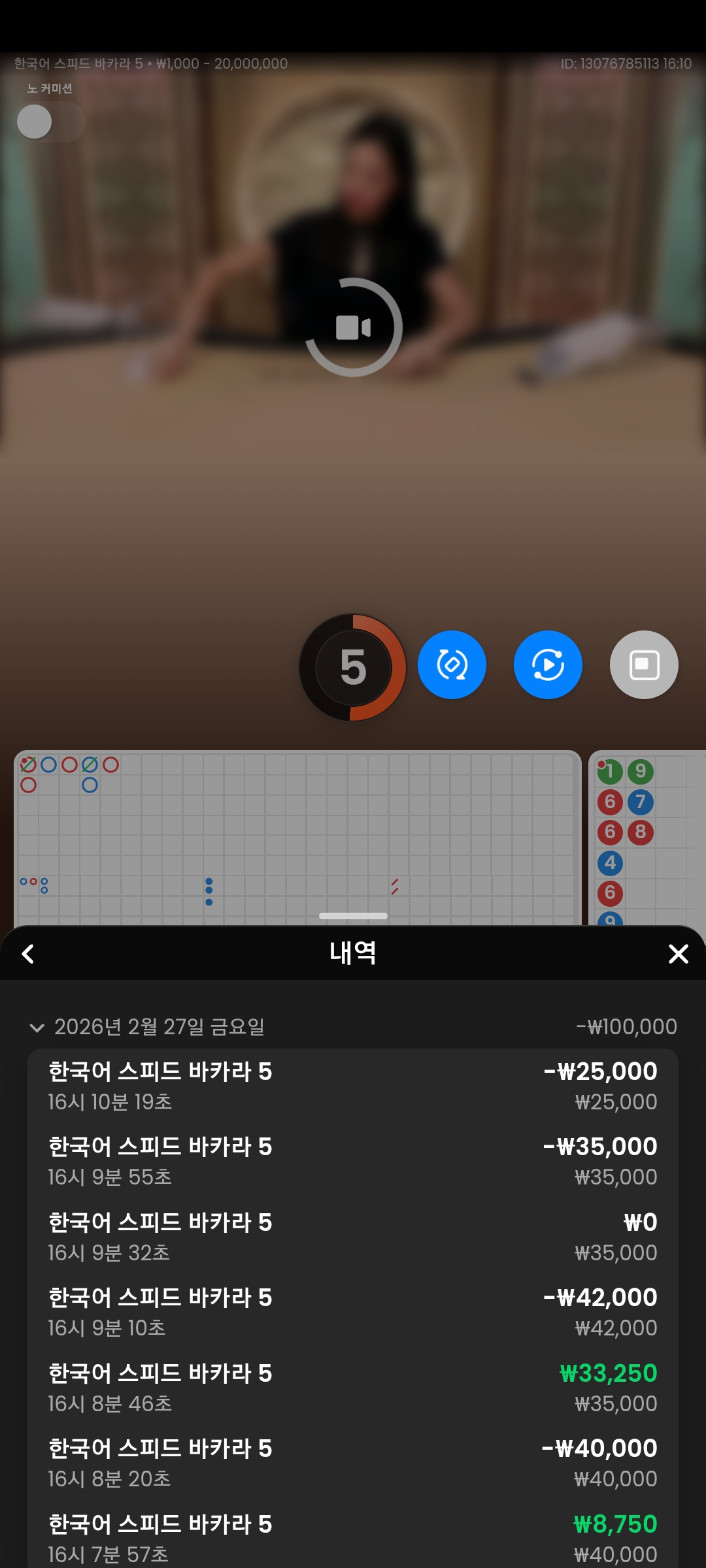706x1568 pixels.
Task: Go back from the 내역 panel
Action: (x=28, y=954)
